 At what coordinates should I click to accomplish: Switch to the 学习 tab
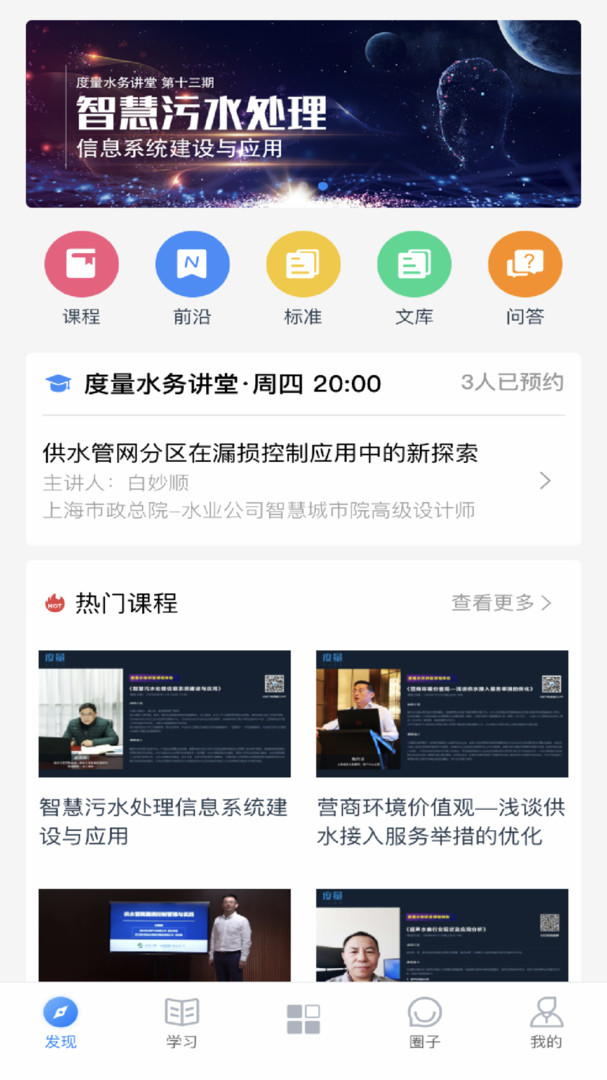(182, 1022)
